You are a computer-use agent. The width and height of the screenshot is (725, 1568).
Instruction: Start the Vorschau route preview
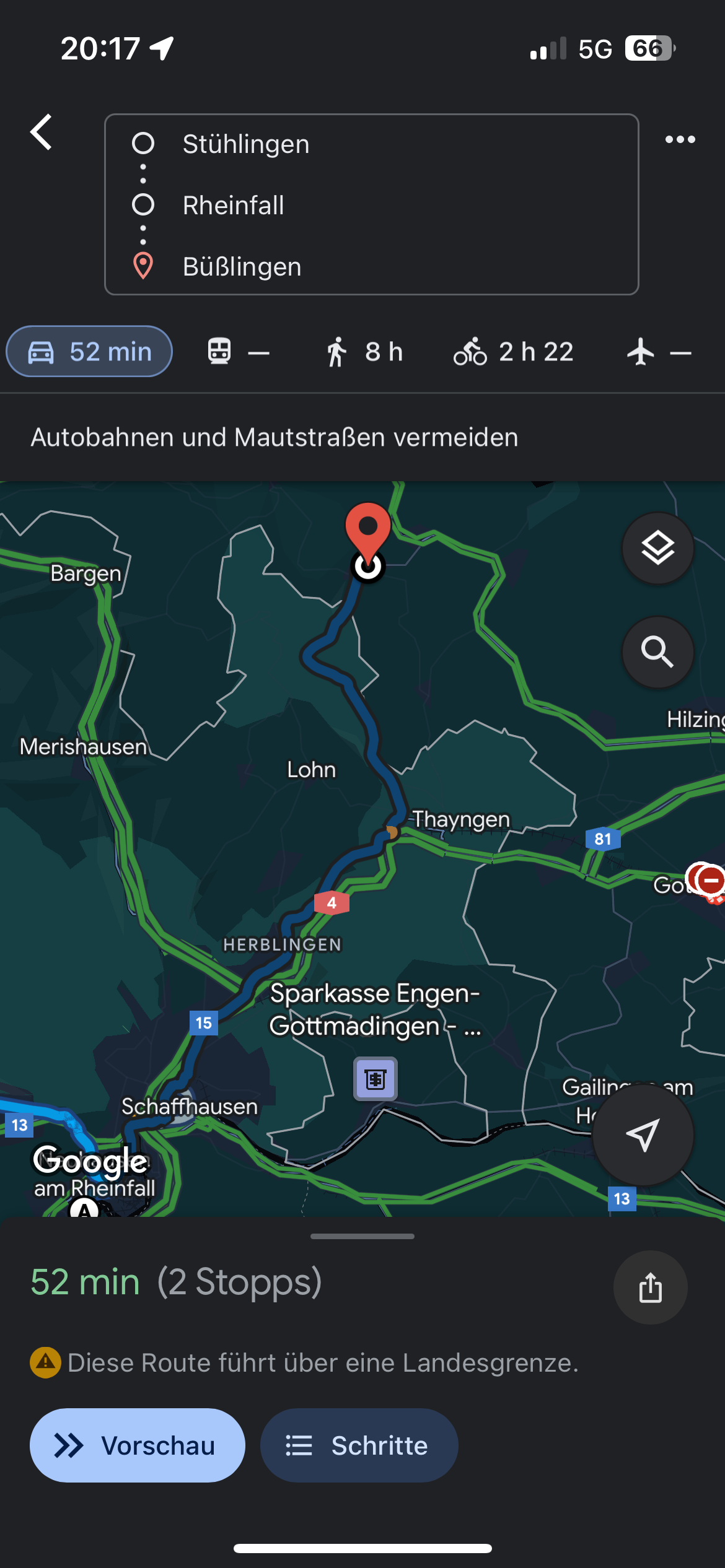(137, 1445)
